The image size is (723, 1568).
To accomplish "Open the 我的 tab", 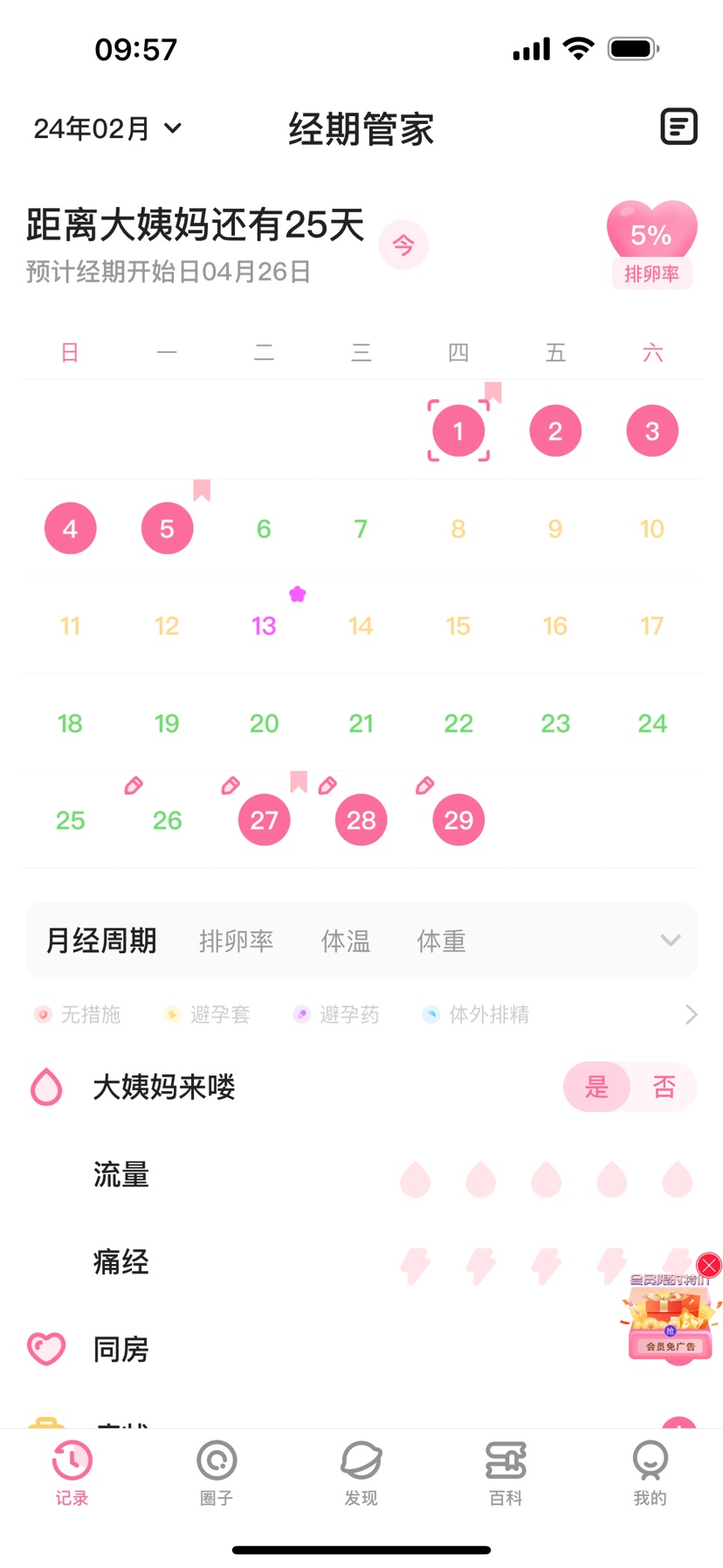I will [650, 1473].
